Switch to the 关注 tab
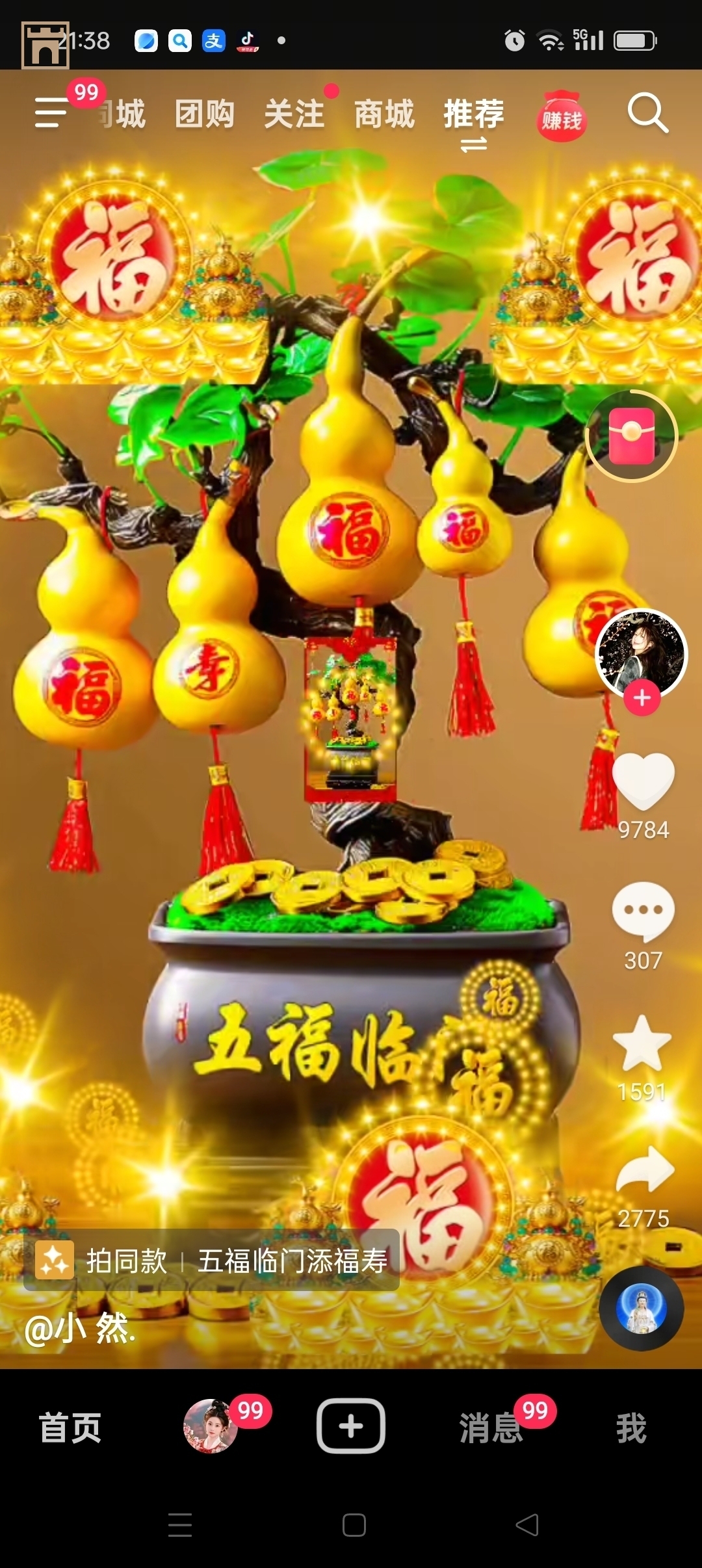Screen dimensions: 702x1568 coord(296,114)
